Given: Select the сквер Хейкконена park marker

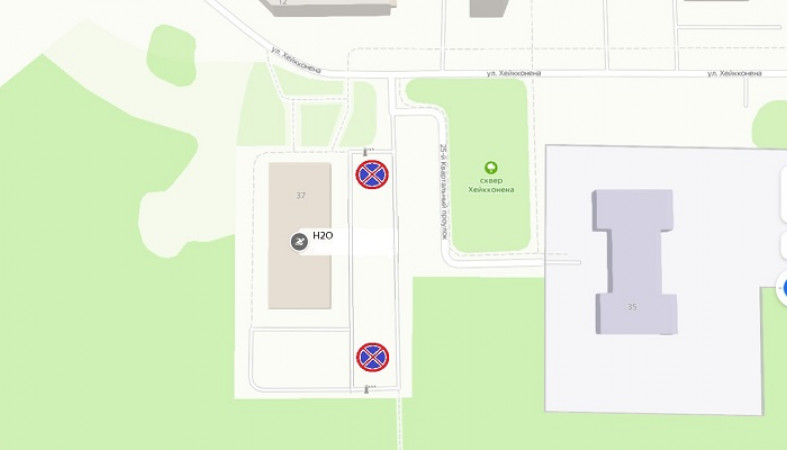Looking at the screenshot, I should click(491, 168).
